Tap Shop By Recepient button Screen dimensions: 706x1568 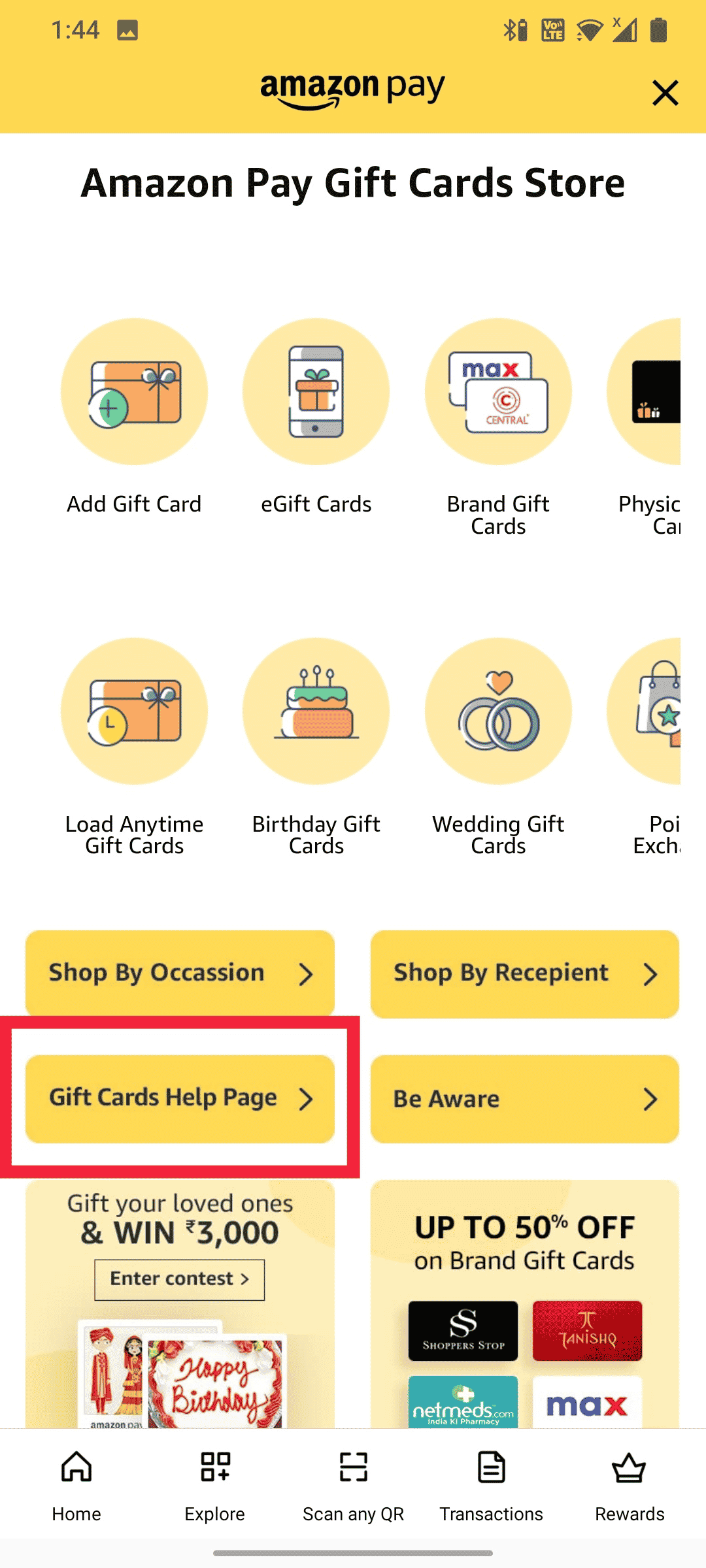tap(524, 973)
